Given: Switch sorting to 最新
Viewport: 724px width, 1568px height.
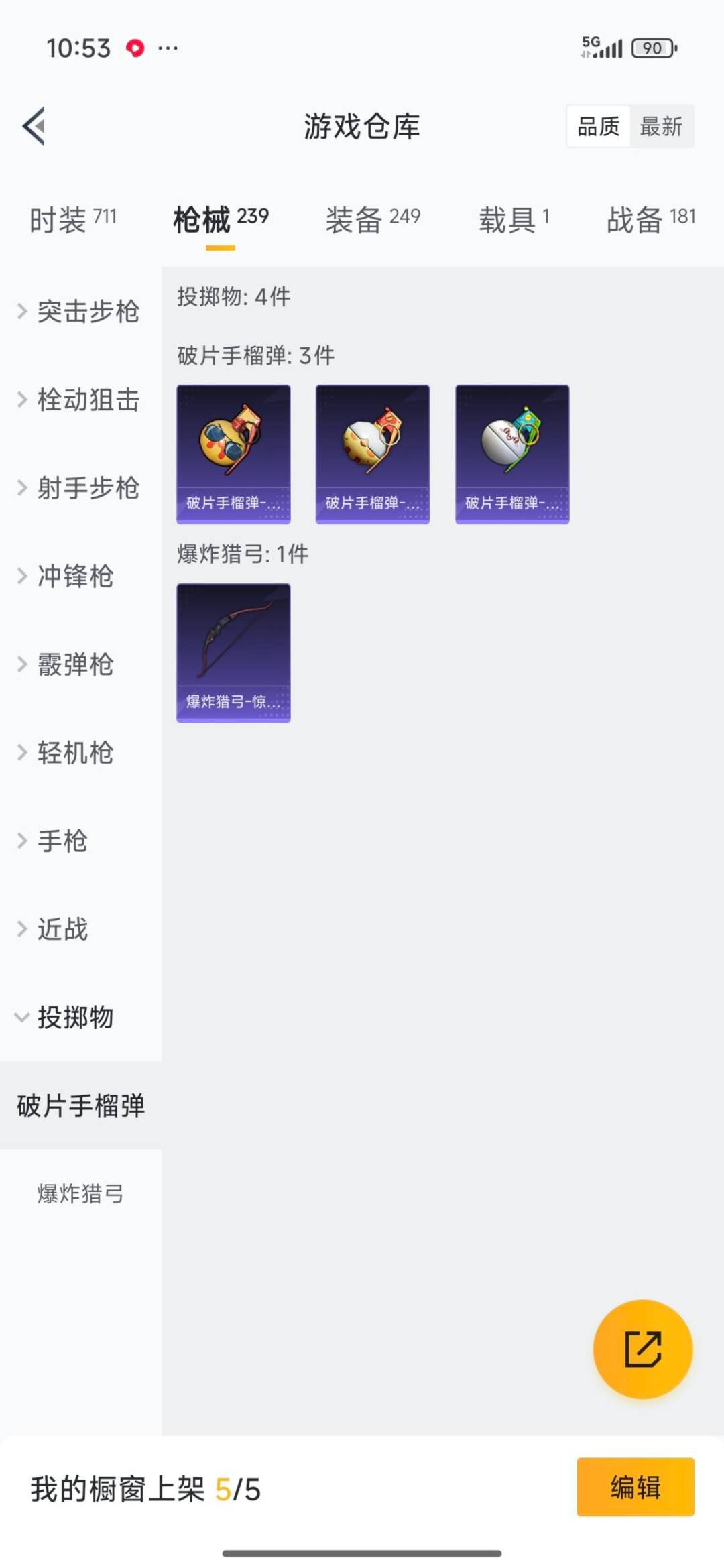Looking at the screenshot, I should coord(661,127).
